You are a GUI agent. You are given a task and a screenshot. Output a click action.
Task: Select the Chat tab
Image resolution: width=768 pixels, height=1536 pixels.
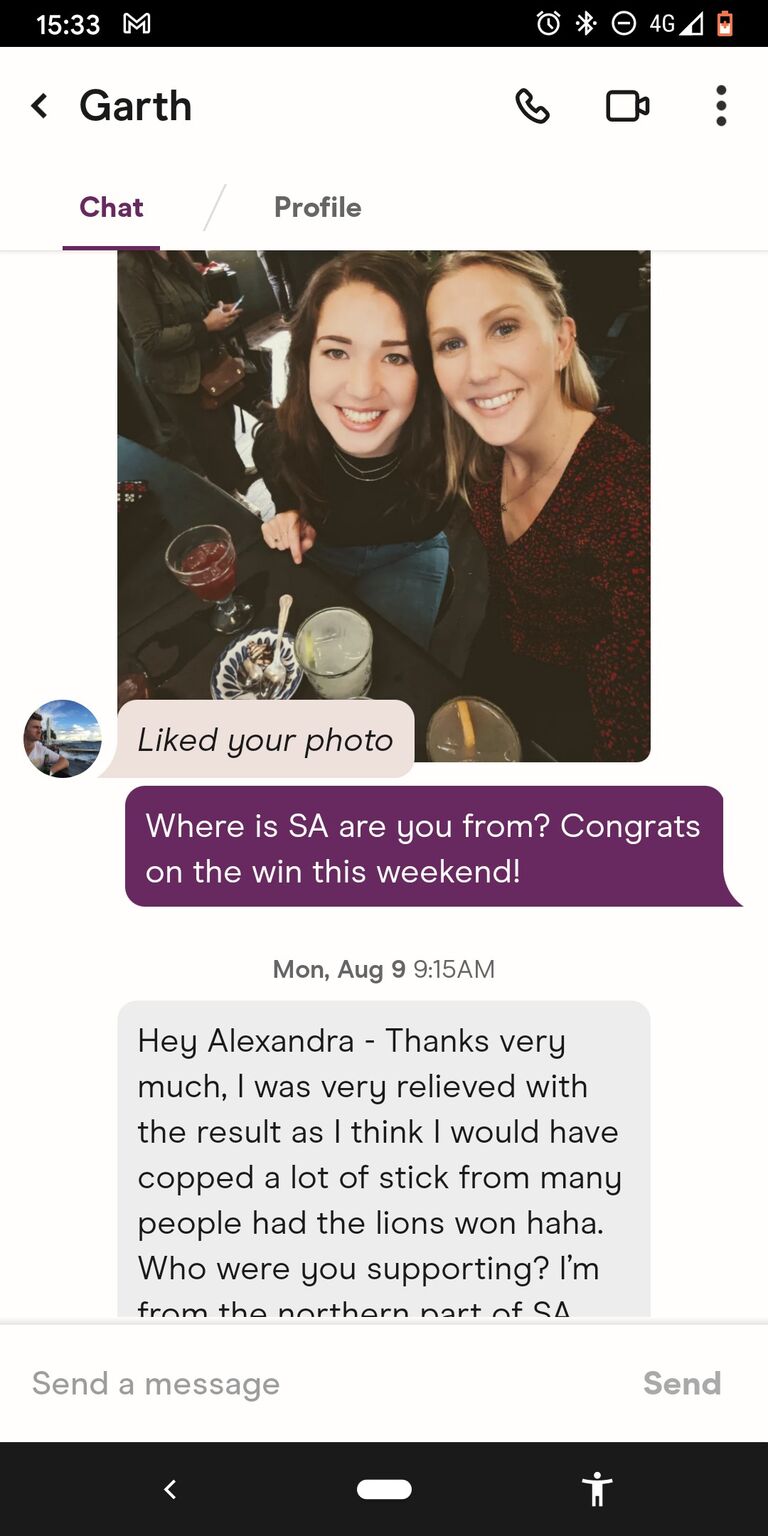[111, 207]
